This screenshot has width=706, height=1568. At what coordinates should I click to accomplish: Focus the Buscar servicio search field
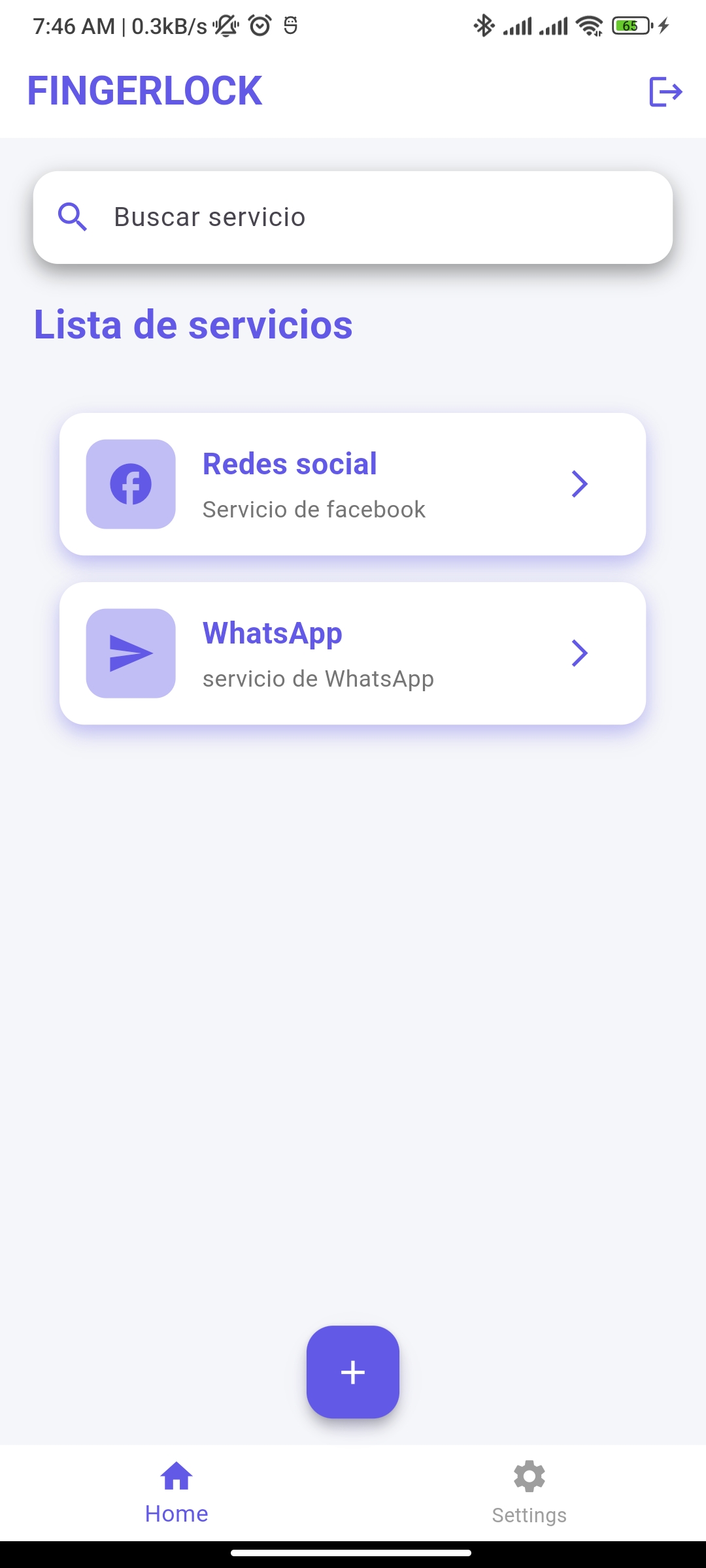[353, 218]
